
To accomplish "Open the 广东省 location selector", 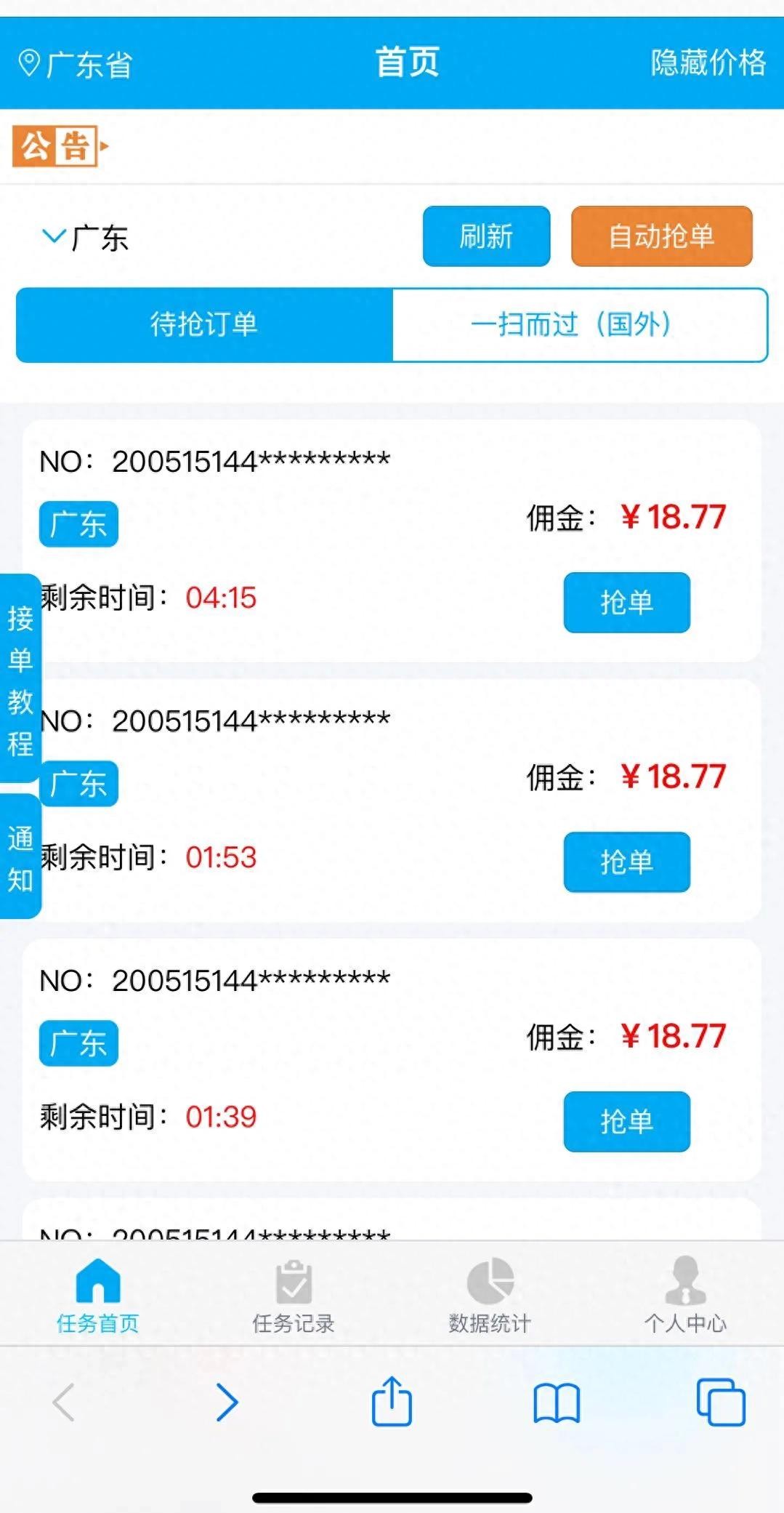I will coord(76,64).
